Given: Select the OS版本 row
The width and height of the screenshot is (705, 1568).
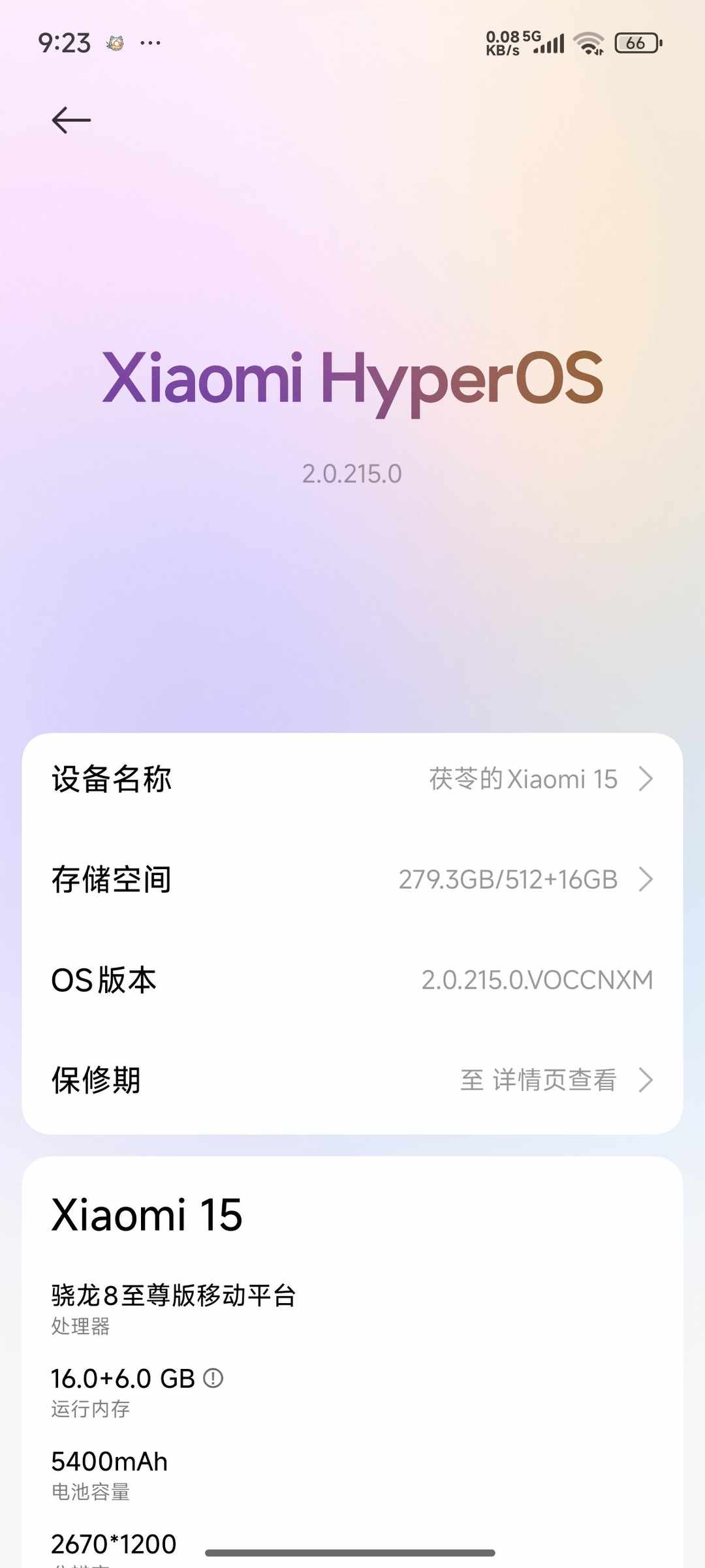Looking at the screenshot, I should coord(352,979).
